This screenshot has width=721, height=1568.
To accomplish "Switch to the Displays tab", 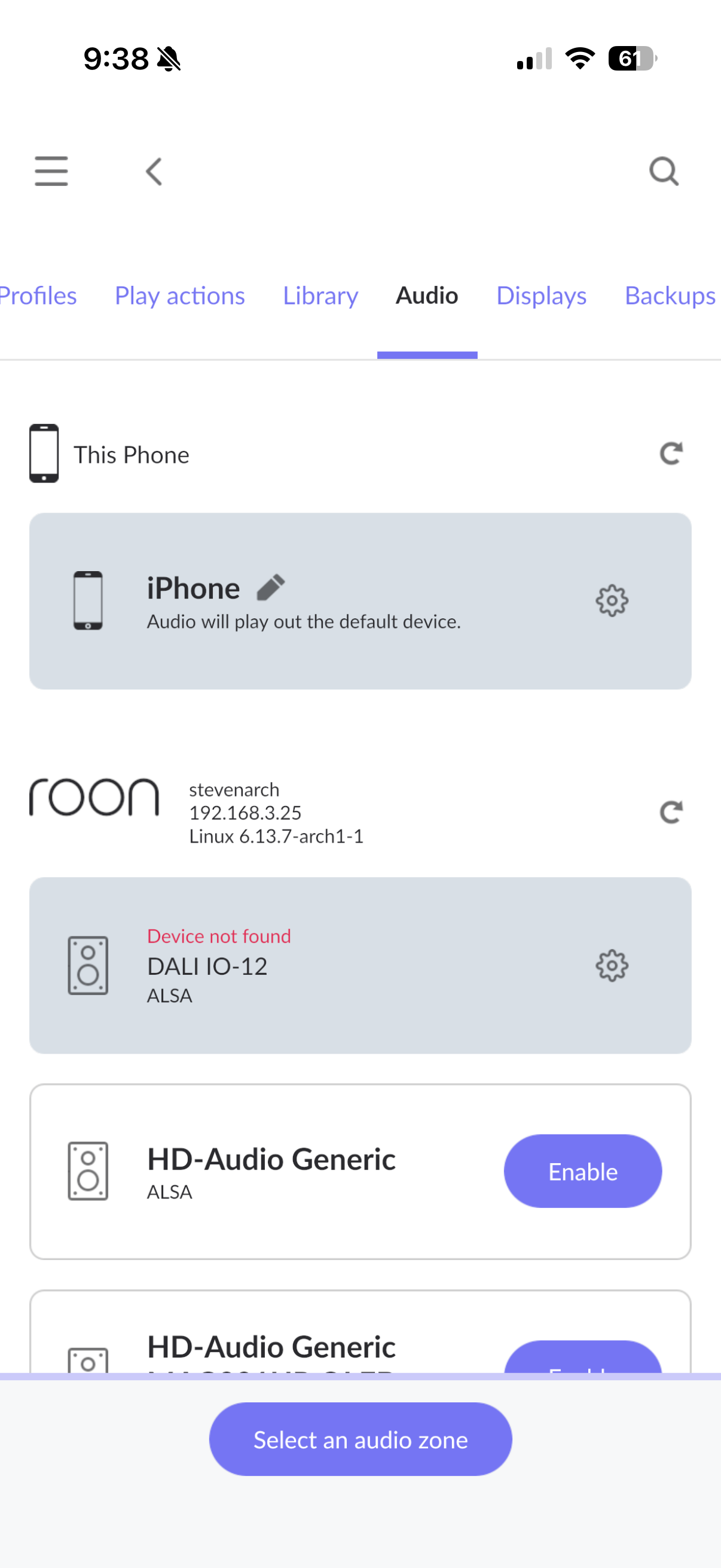I will (541, 296).
